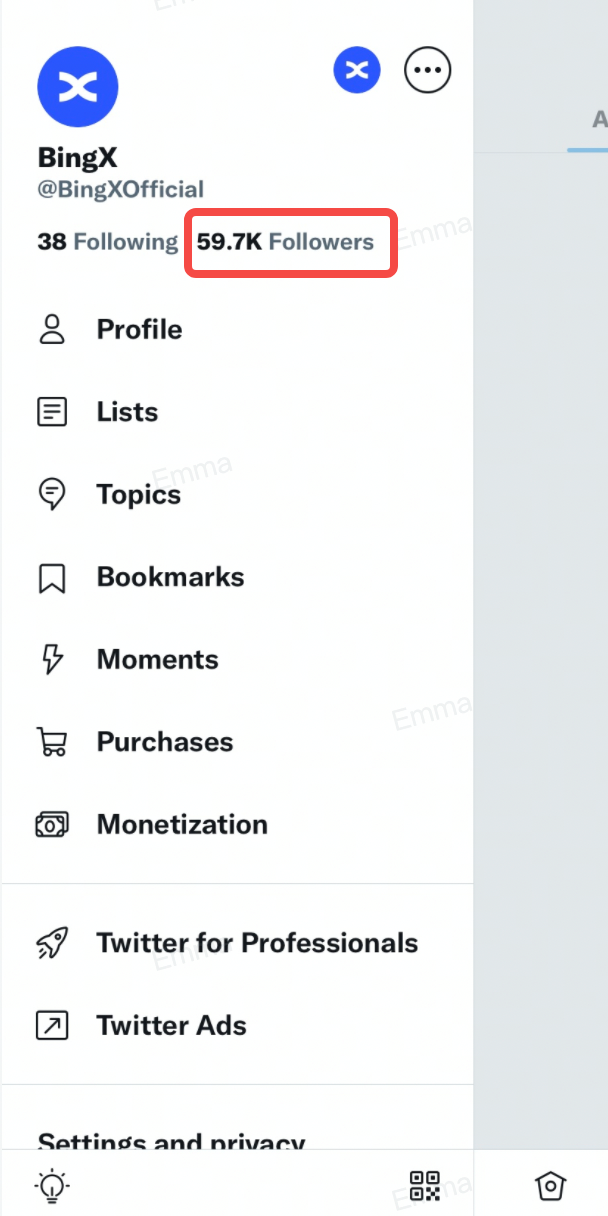The image size is (608, 1216).
Task: Tap the light bulb display icon
Action: coord(52,1186)
